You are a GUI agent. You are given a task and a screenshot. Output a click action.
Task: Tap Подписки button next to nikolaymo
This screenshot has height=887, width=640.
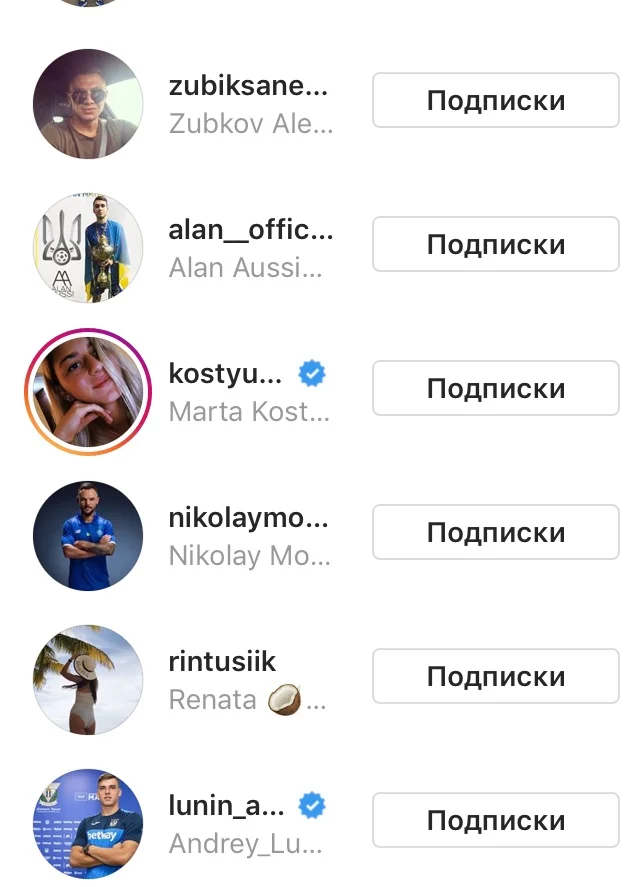tap(496, 532)
